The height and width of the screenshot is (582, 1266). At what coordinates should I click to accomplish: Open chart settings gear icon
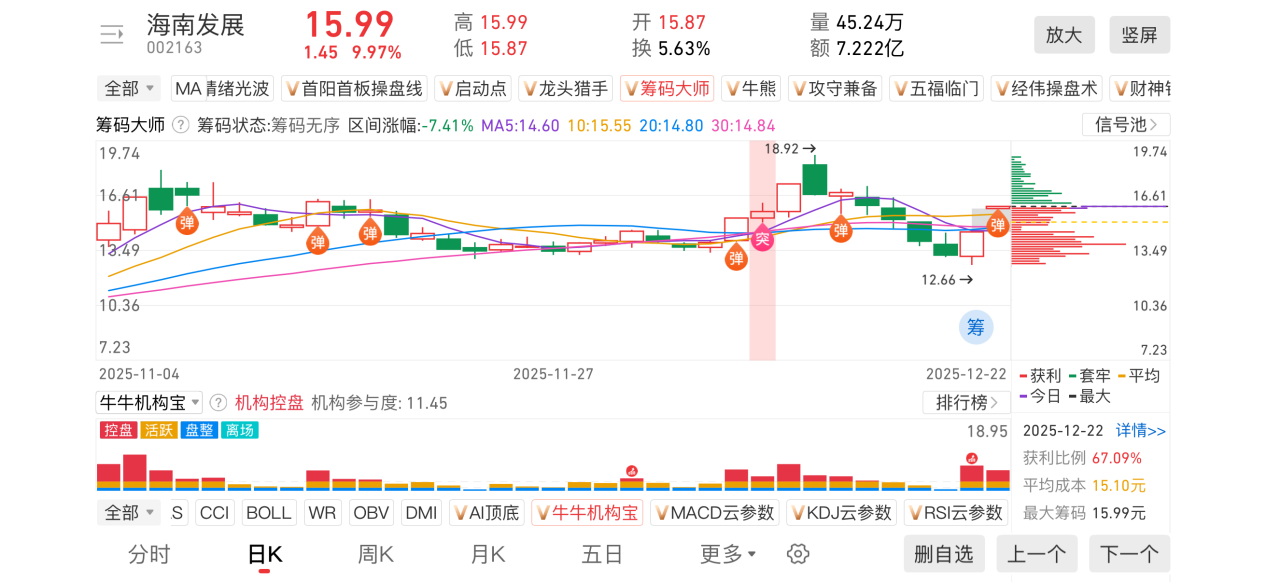coord(797,554)
